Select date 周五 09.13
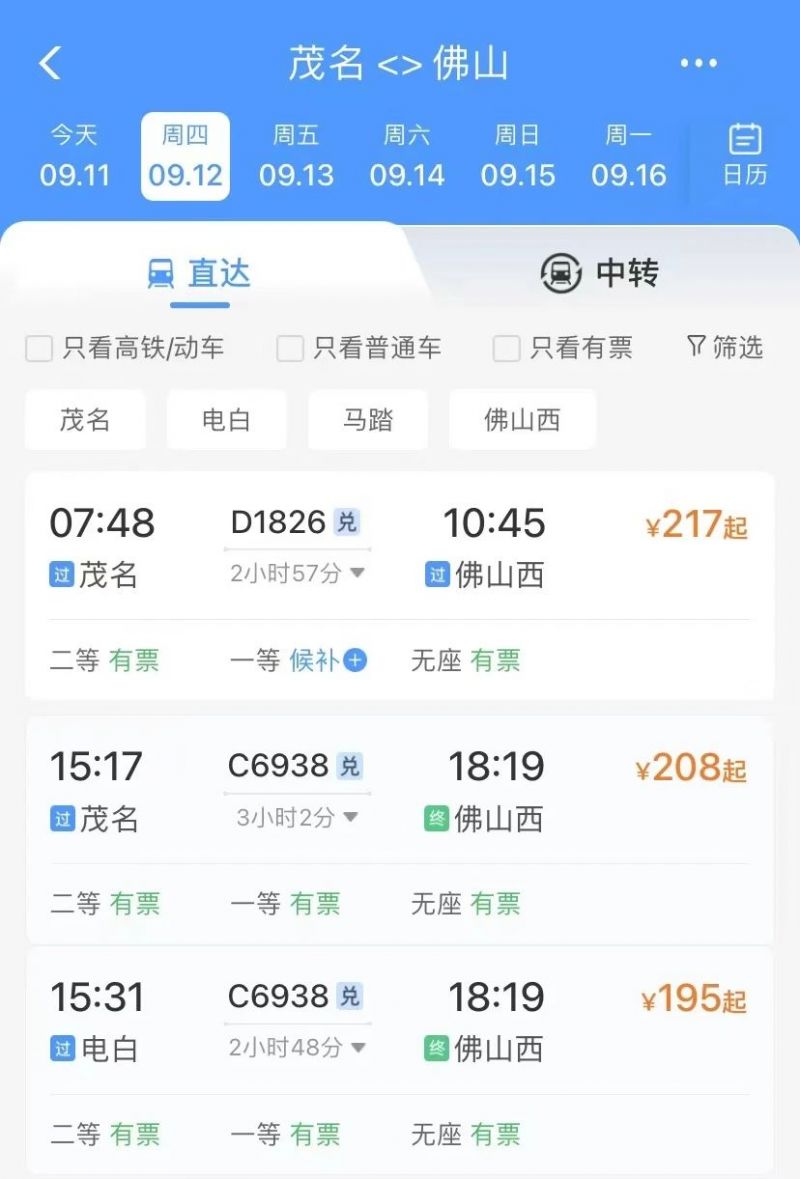 [296, 157]
